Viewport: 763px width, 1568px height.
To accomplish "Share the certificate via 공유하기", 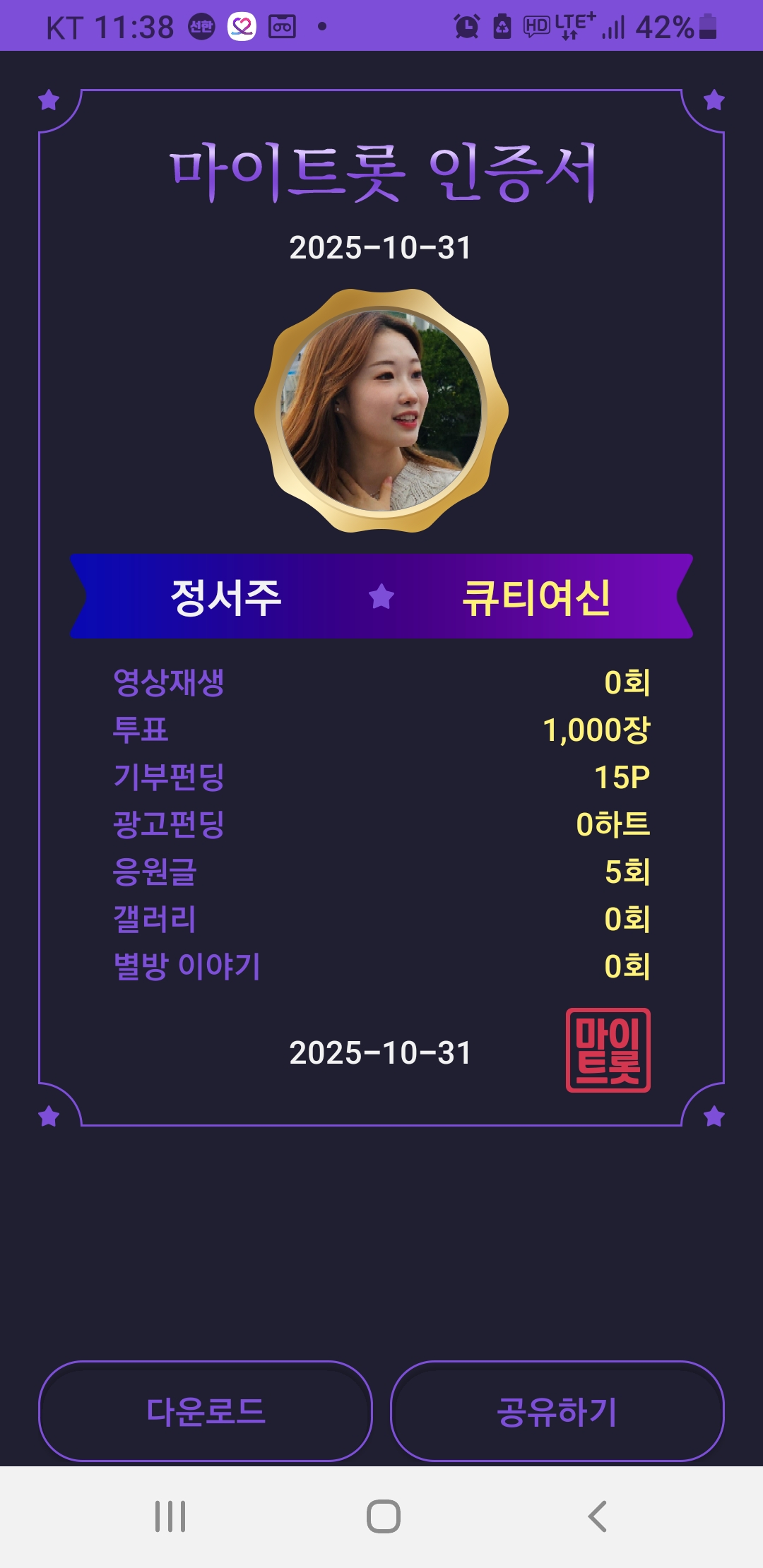I will (x=557, y=1411).
